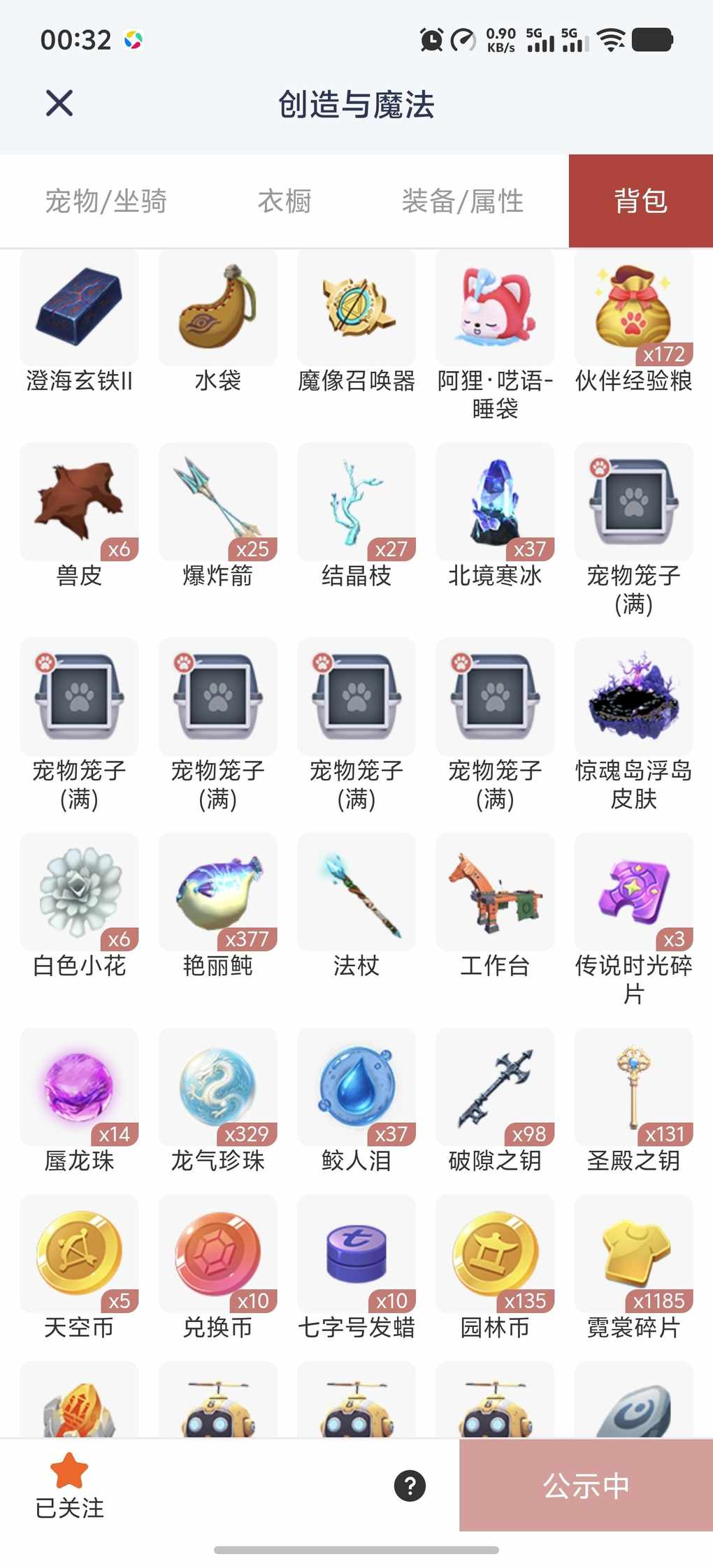Screen dimensions: 713x1568
Task: Open the 工作台 item
Action: [x=495, y=892]
